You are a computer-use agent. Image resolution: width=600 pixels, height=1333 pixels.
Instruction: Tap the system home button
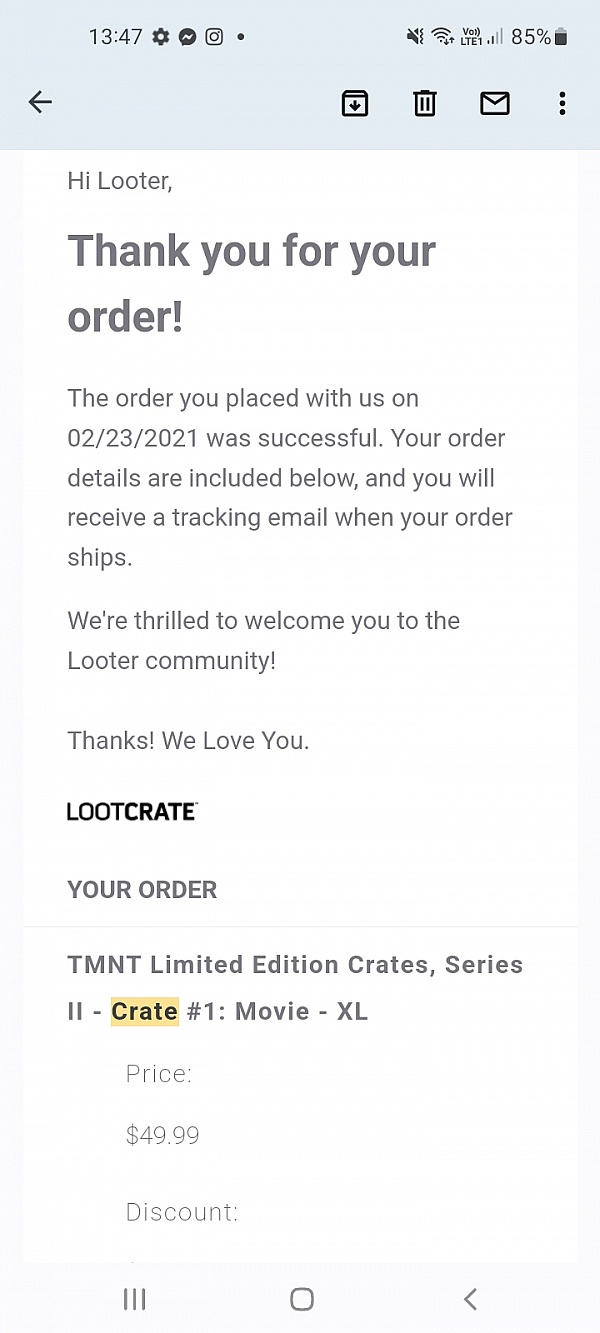click(301, 1298)
